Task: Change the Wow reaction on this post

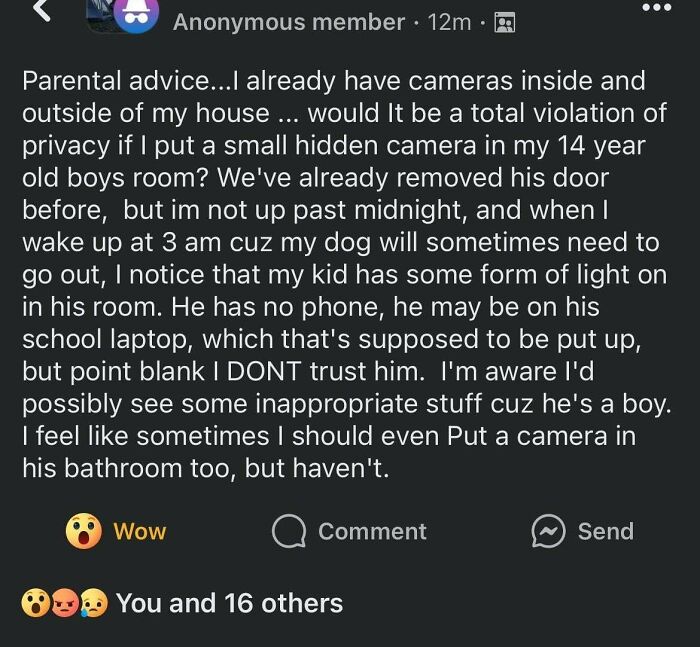Action: pos(116,531)
